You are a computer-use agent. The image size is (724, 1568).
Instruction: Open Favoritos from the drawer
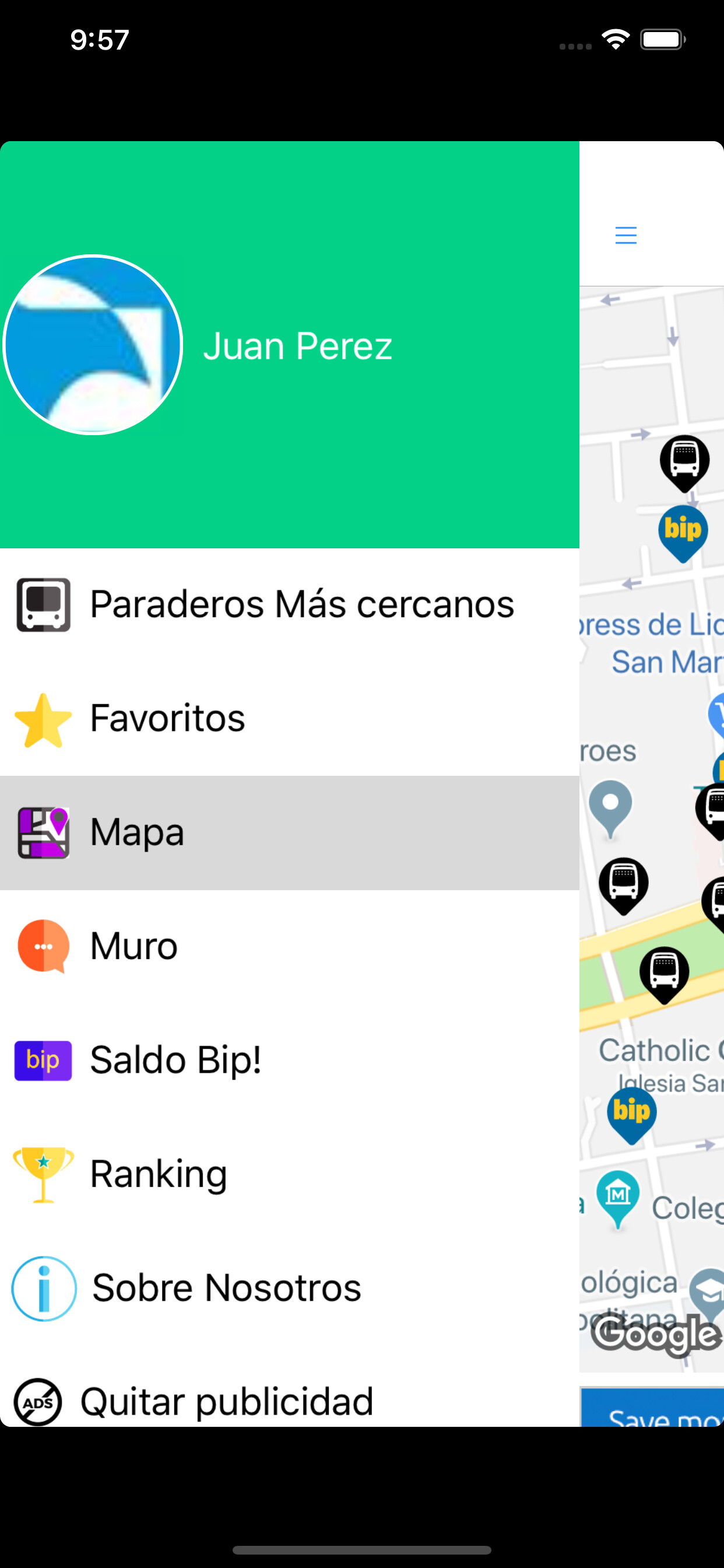click(x=167, y=718)
